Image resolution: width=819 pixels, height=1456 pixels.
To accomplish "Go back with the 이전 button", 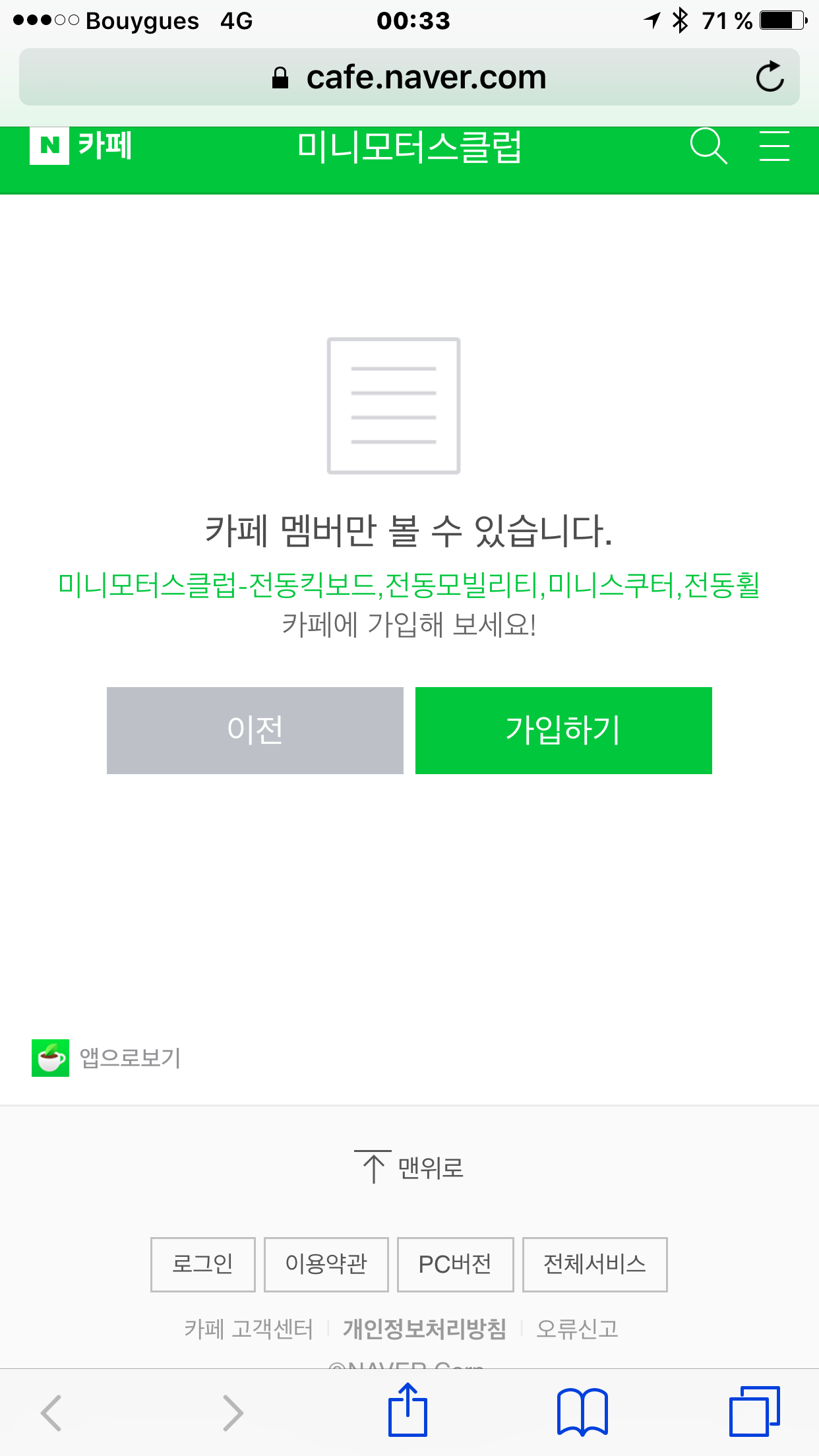I will pyautogui.click(x=255, y=731).
